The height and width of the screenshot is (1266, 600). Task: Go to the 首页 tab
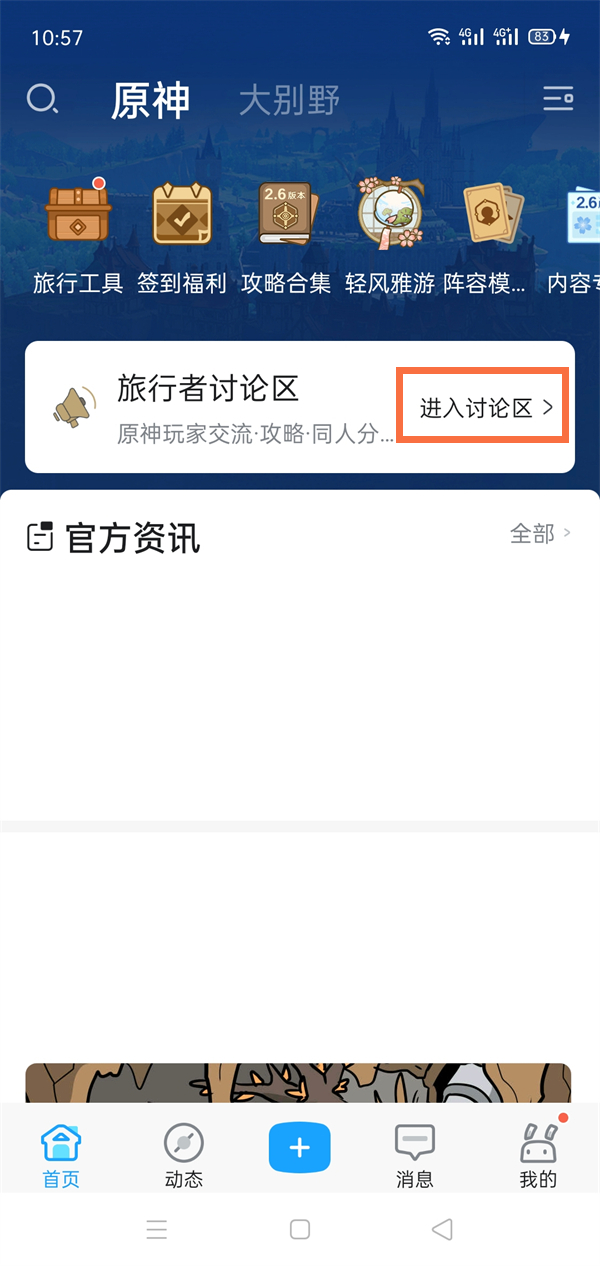(x=61, y=1155)
